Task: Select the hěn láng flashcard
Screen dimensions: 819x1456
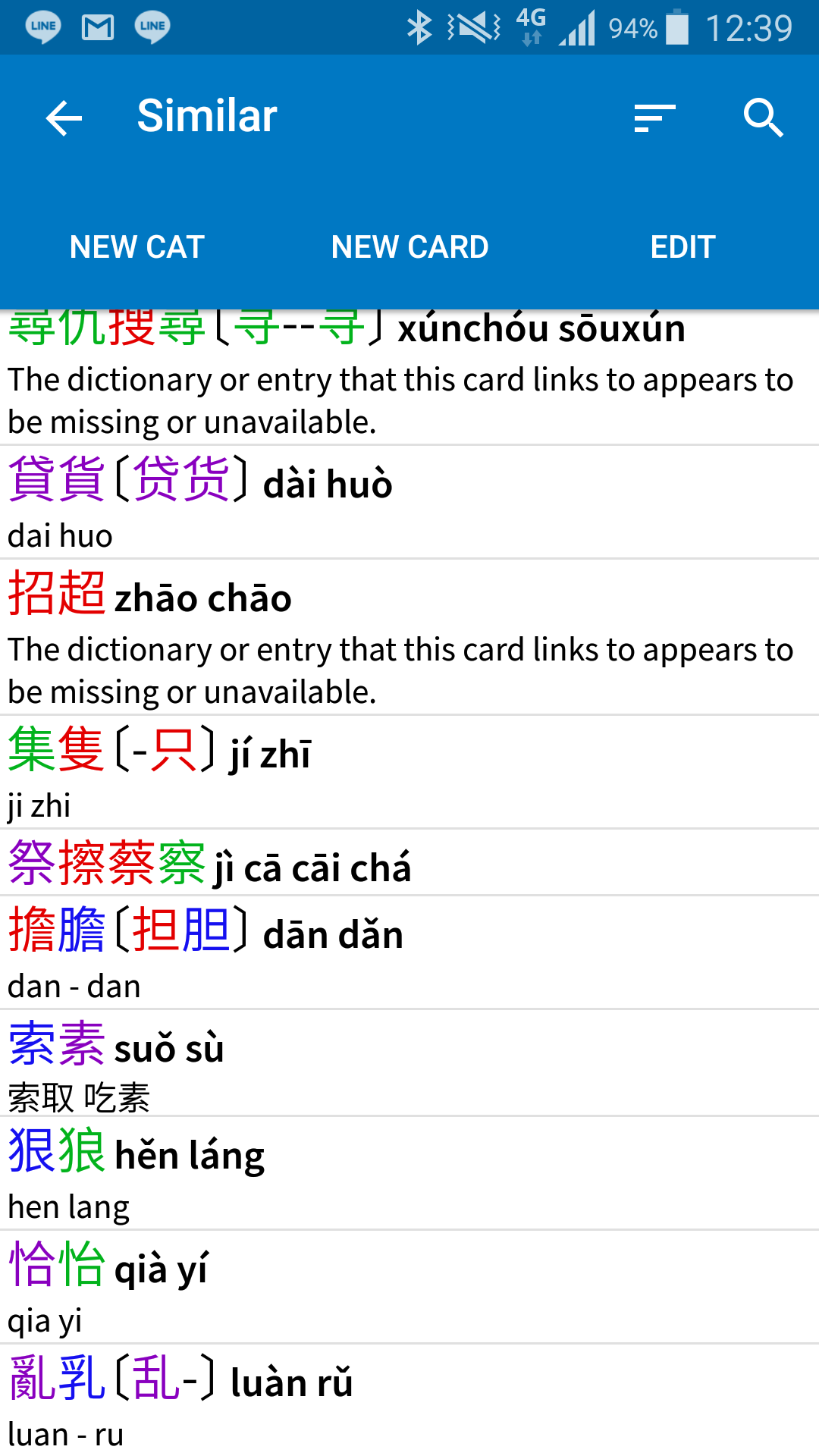Action: pos(409,1173)
